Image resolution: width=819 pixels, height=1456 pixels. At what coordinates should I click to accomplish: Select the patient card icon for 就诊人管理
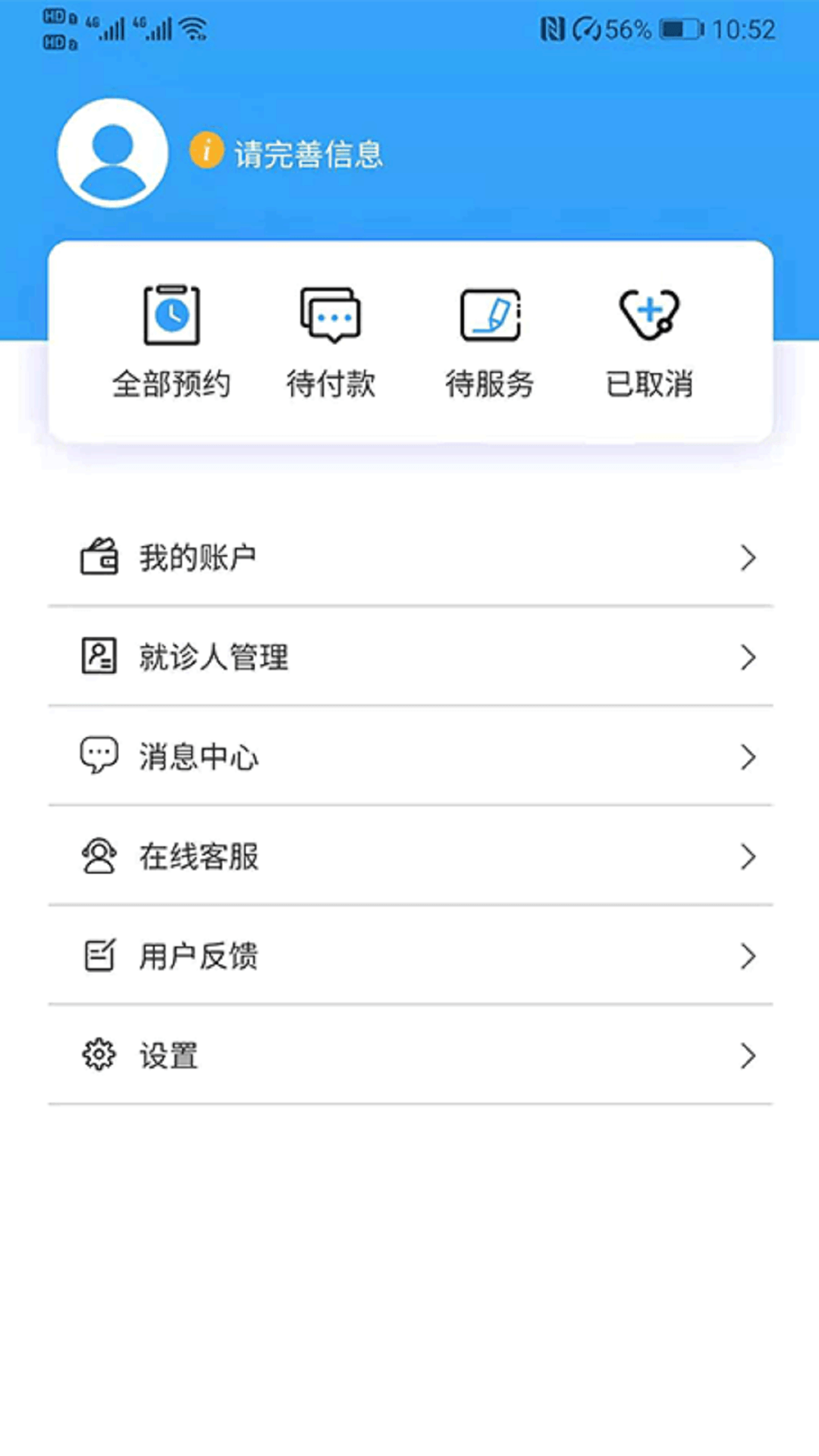click(99, 657)
